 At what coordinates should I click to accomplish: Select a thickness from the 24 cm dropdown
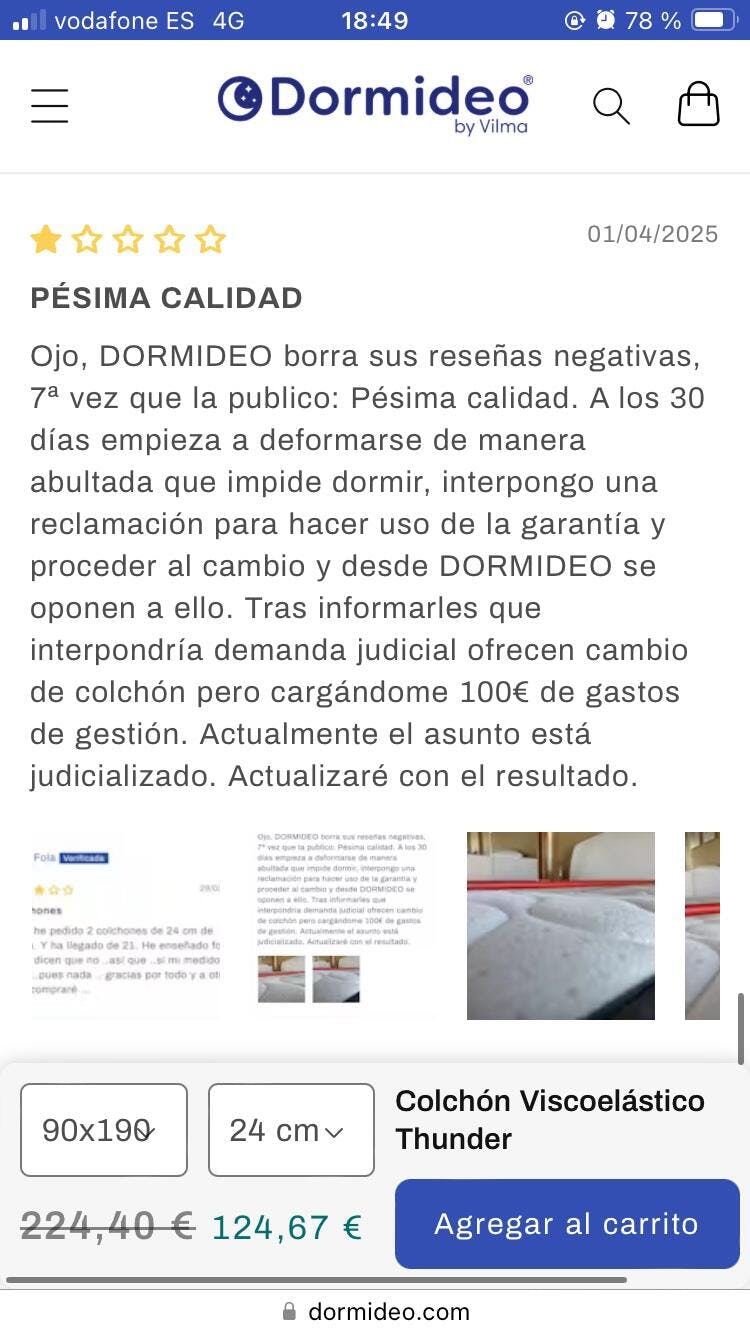pyautogui.click(x=291, y=1130)
